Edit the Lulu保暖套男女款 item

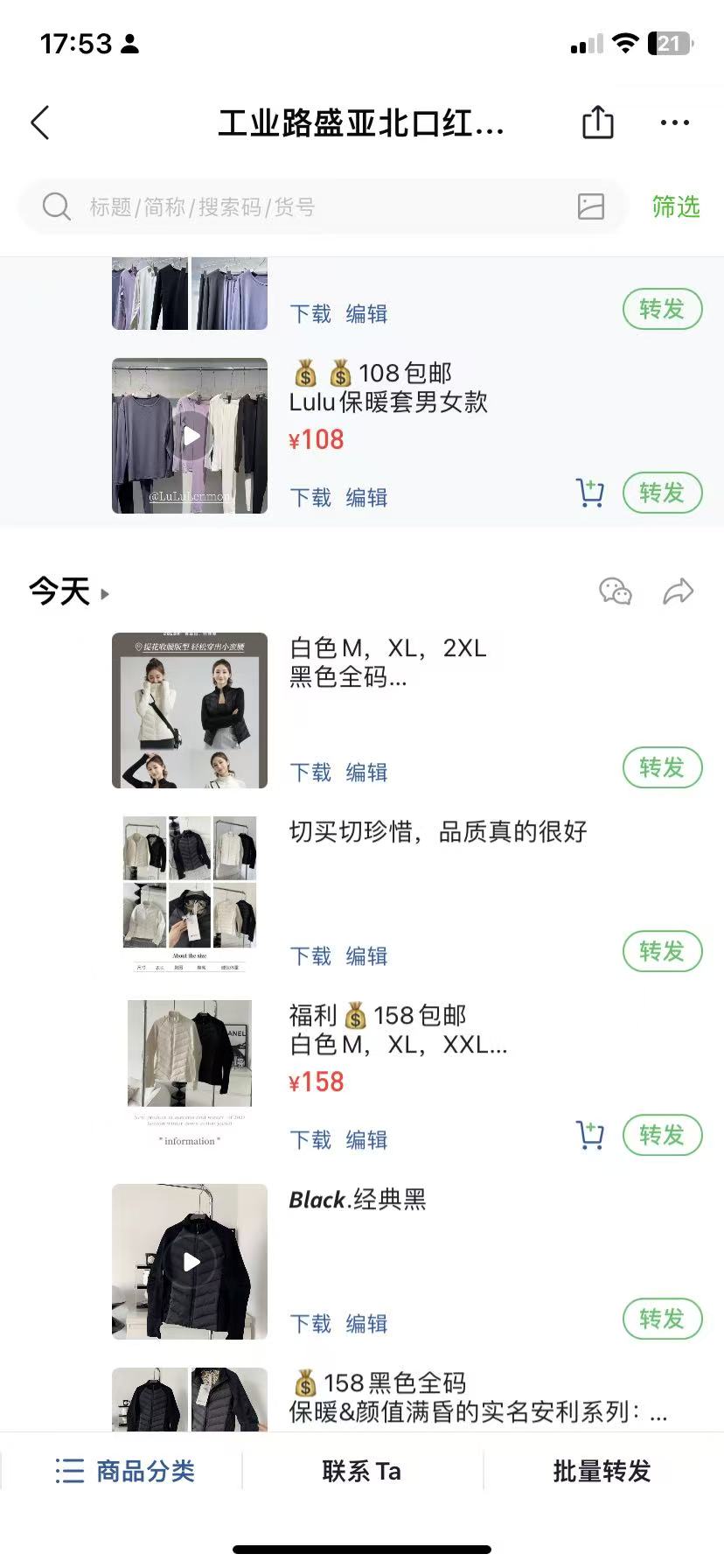pos(366,498)
